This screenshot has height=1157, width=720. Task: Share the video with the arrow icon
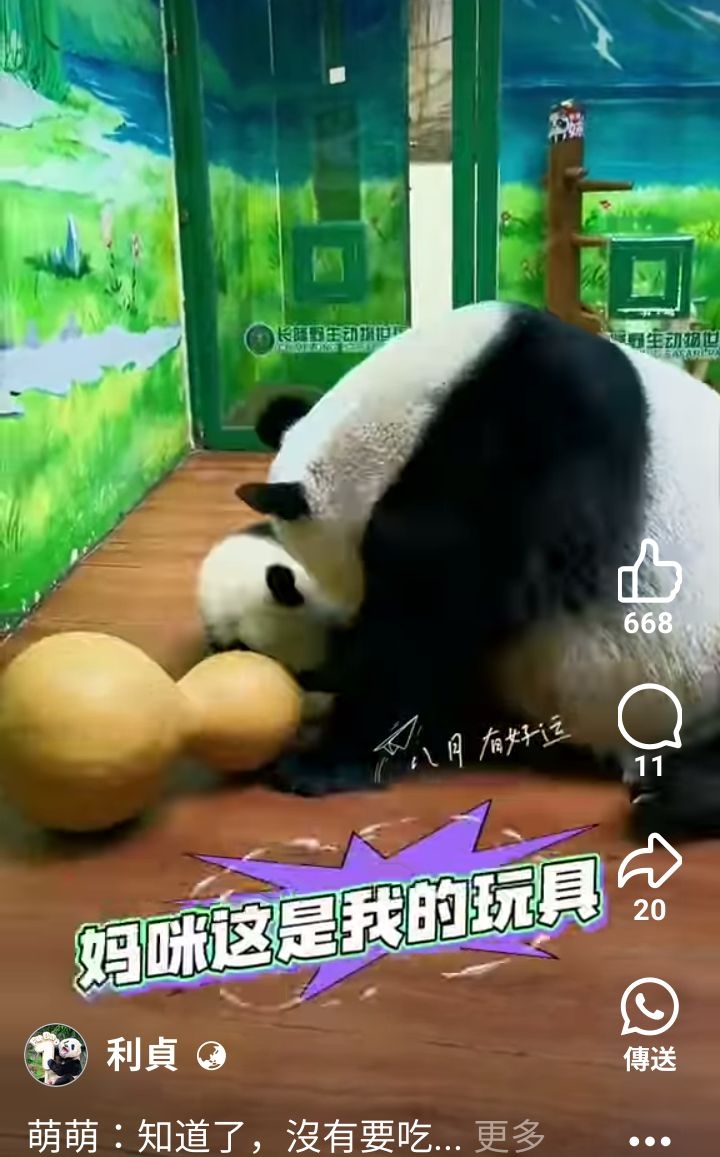pyautogui.click(x=649, y=860)
